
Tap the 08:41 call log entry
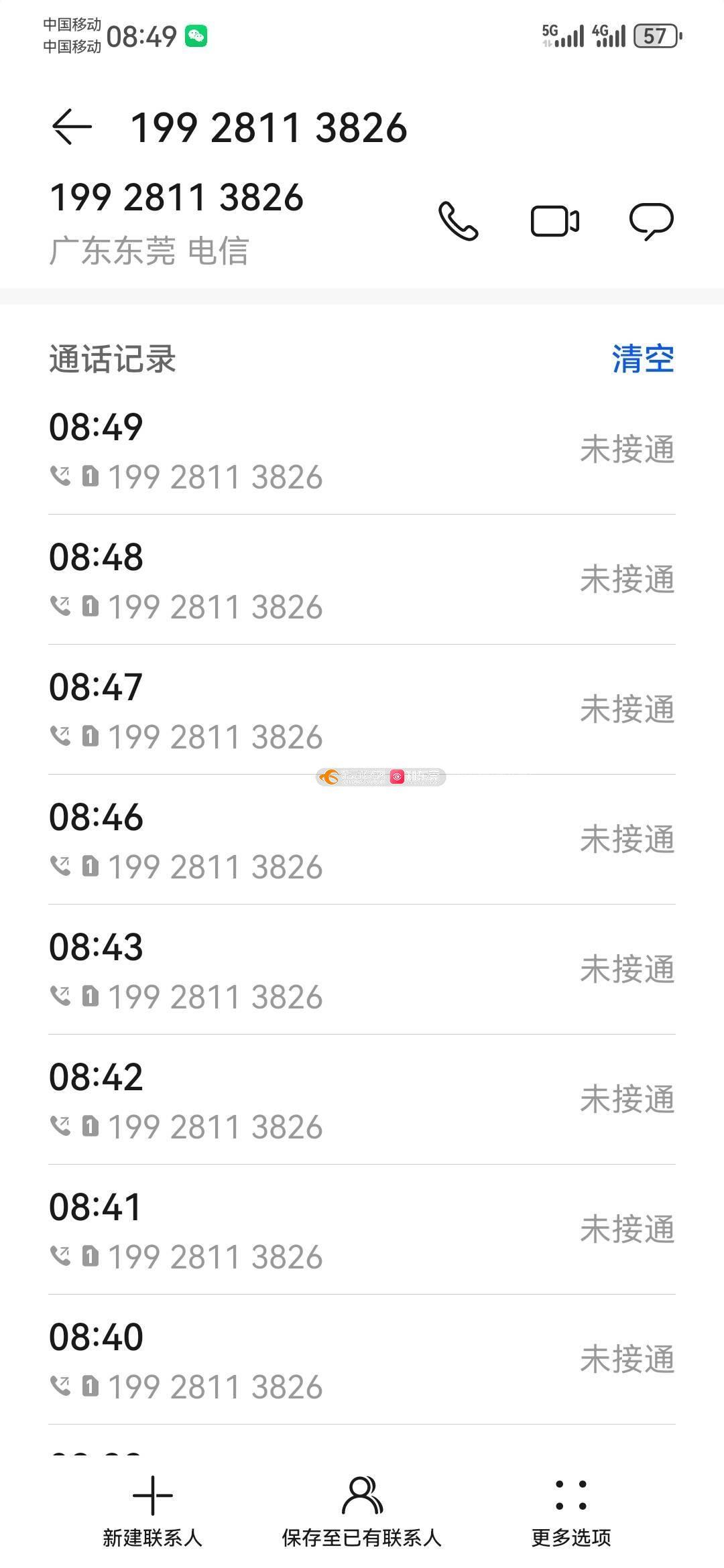[x=362, y=1230]
